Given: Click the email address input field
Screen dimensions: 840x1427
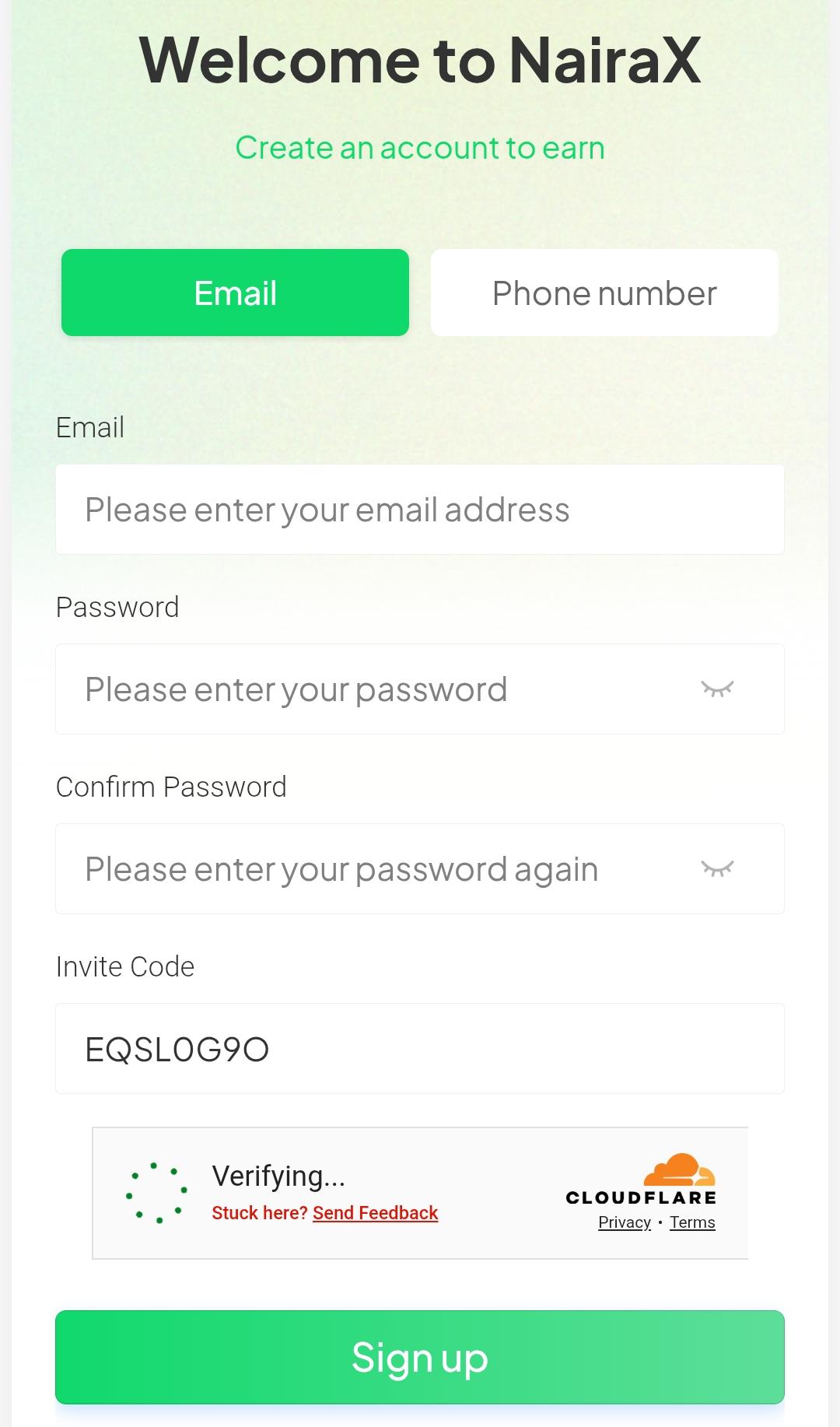Looking at the screenshot, I should 420,509.
